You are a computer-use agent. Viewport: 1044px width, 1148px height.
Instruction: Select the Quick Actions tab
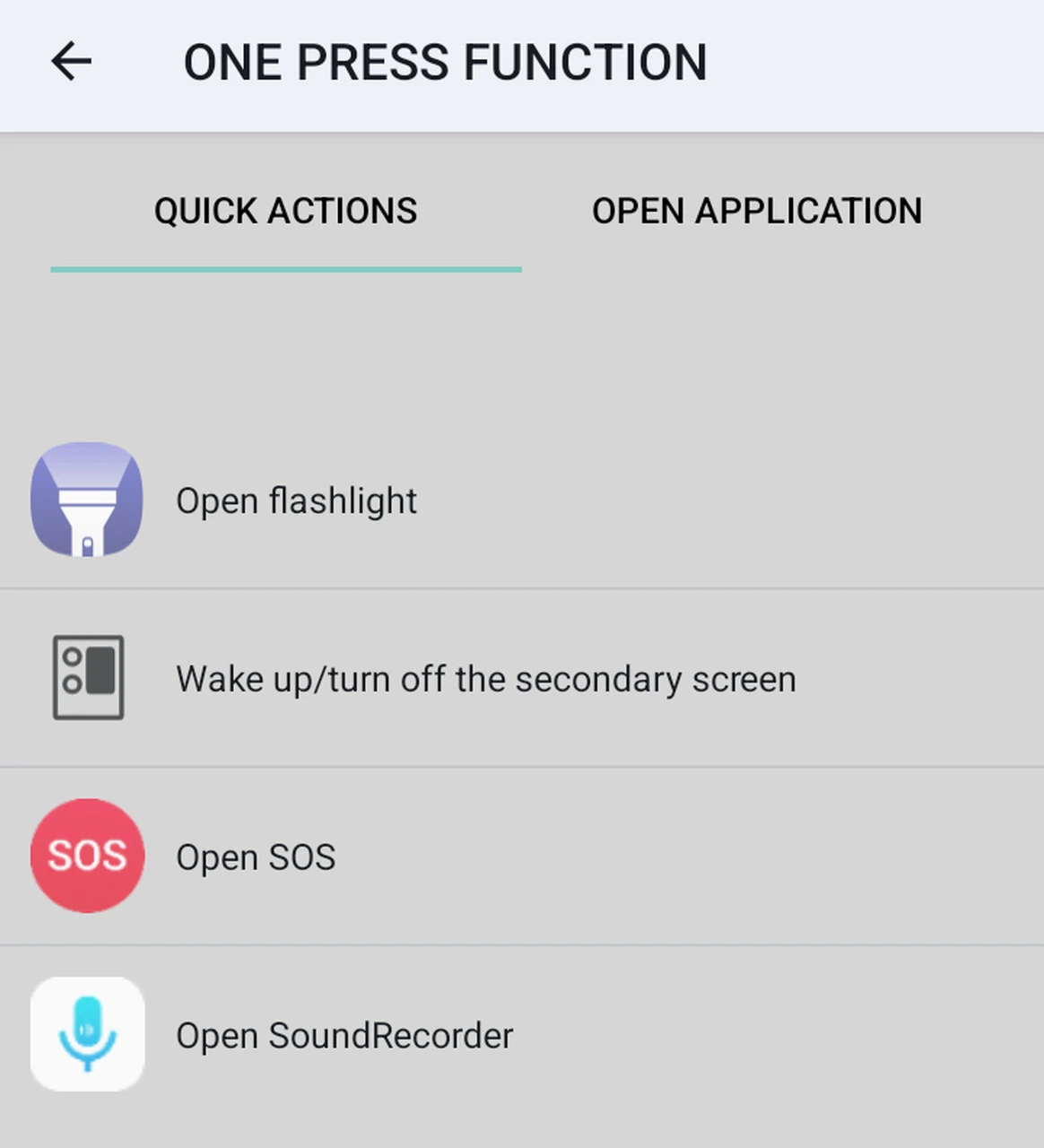point(285,212)
